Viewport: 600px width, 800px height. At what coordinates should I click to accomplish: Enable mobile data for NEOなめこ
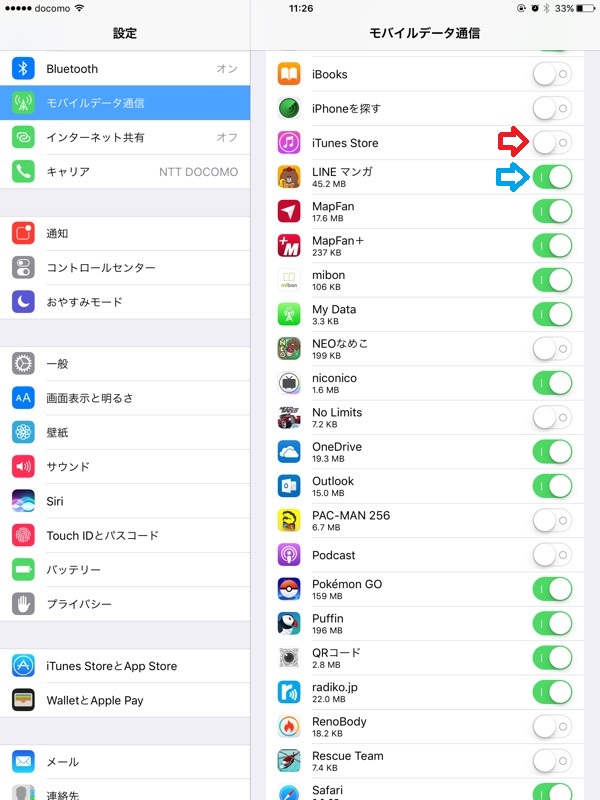[x=552, y=349]
